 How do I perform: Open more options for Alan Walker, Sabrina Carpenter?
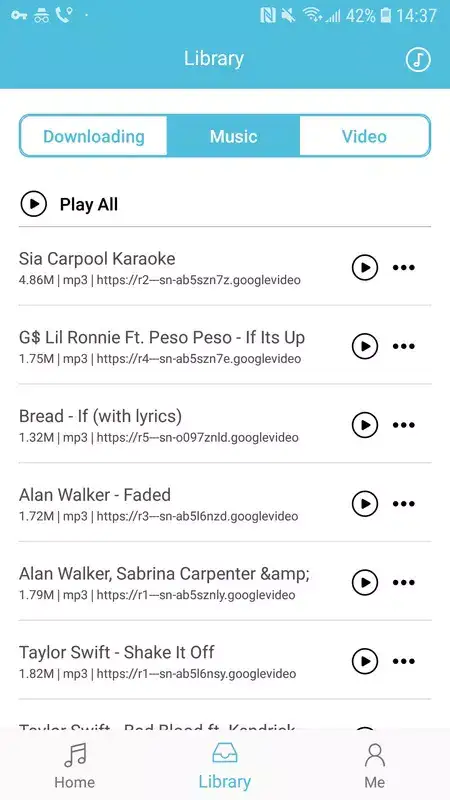point(404,582)
